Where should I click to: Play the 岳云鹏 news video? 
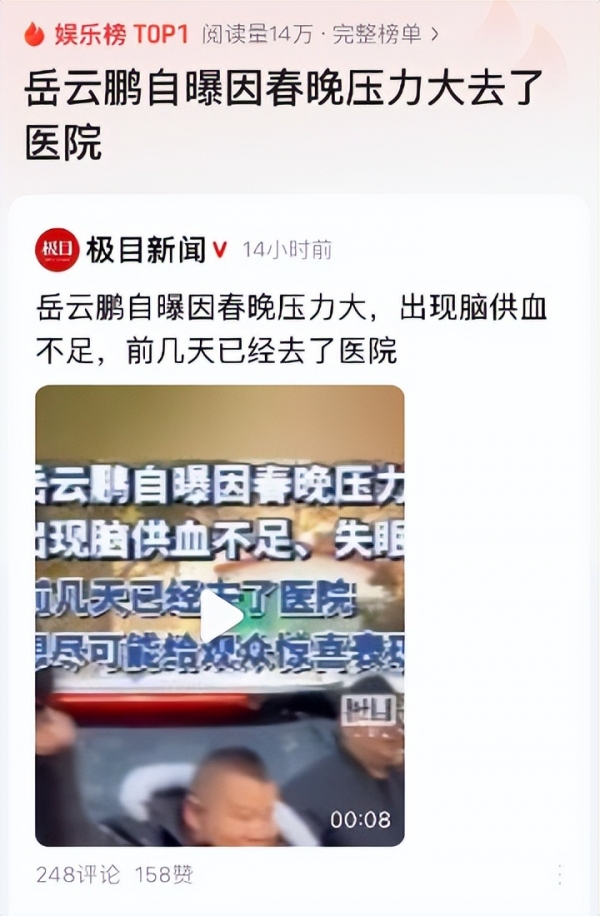click(220, 617)
